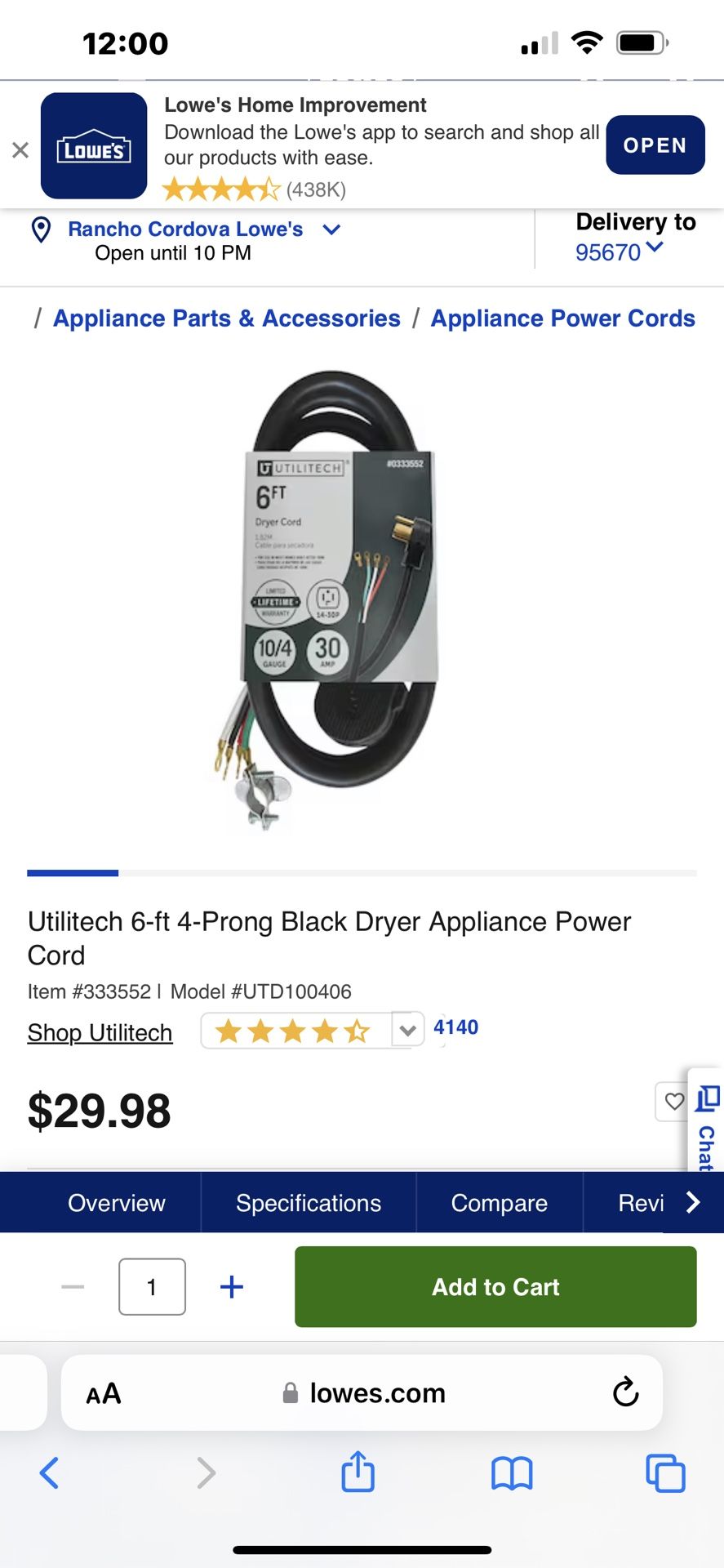Switch to the Specifications tab

308,1203
